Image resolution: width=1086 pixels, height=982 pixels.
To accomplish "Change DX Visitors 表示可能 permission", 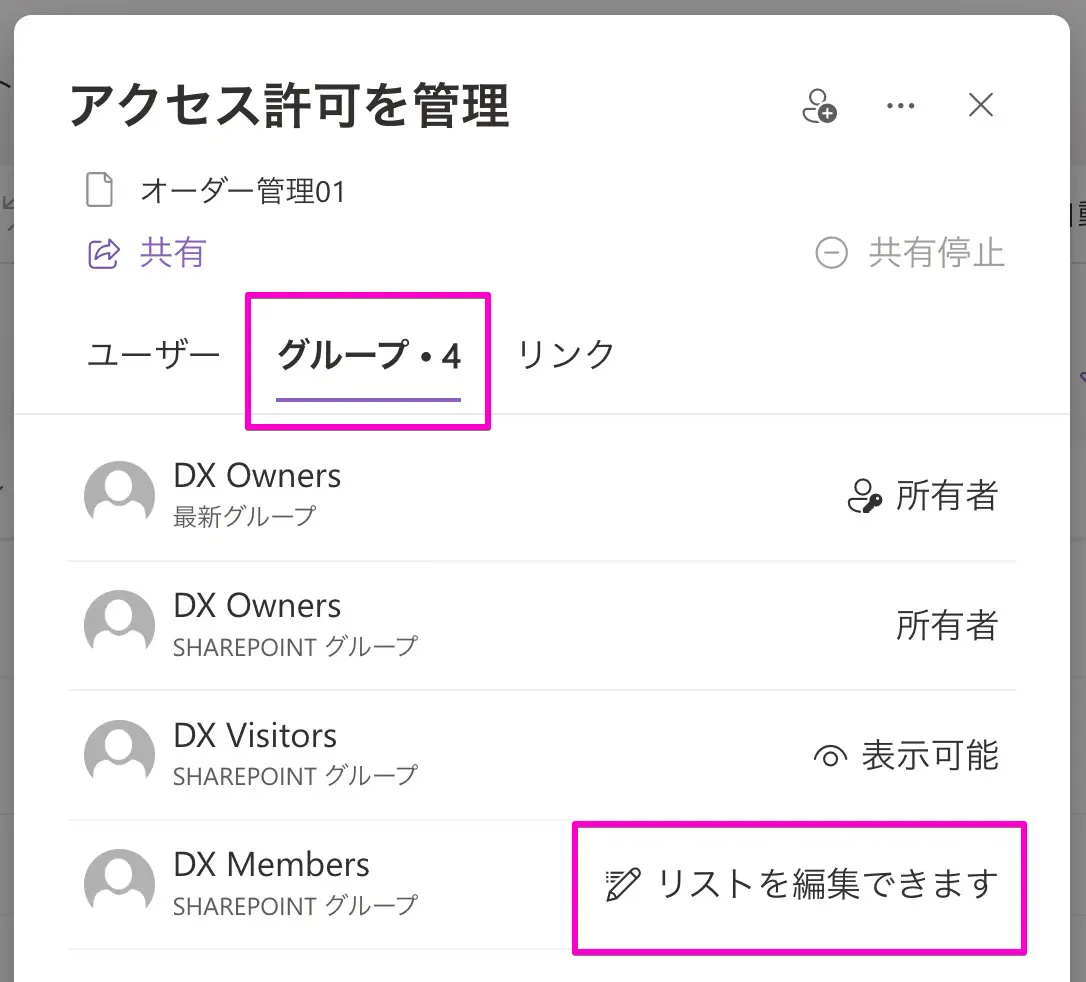I will click(906, 756).
